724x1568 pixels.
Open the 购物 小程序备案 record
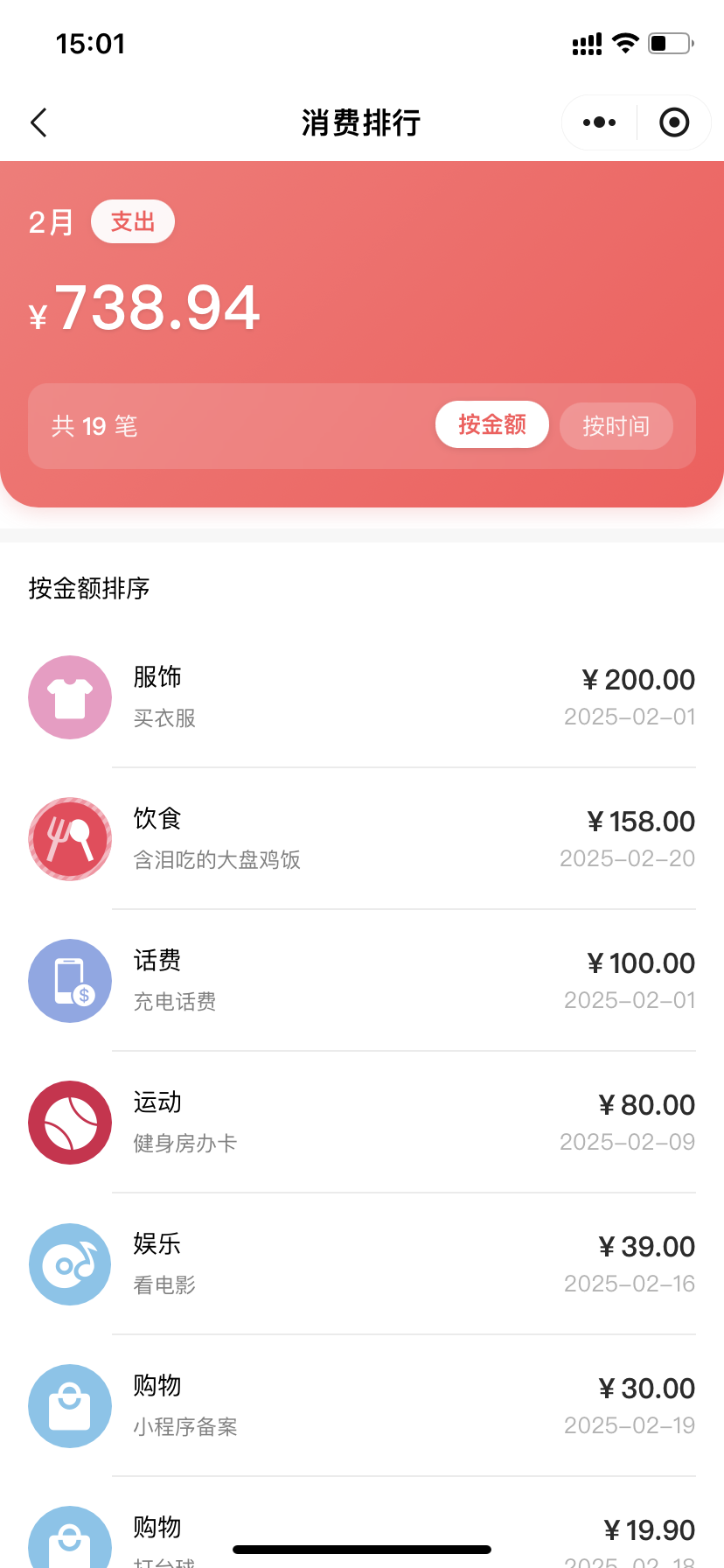(x=362, y=1406)
